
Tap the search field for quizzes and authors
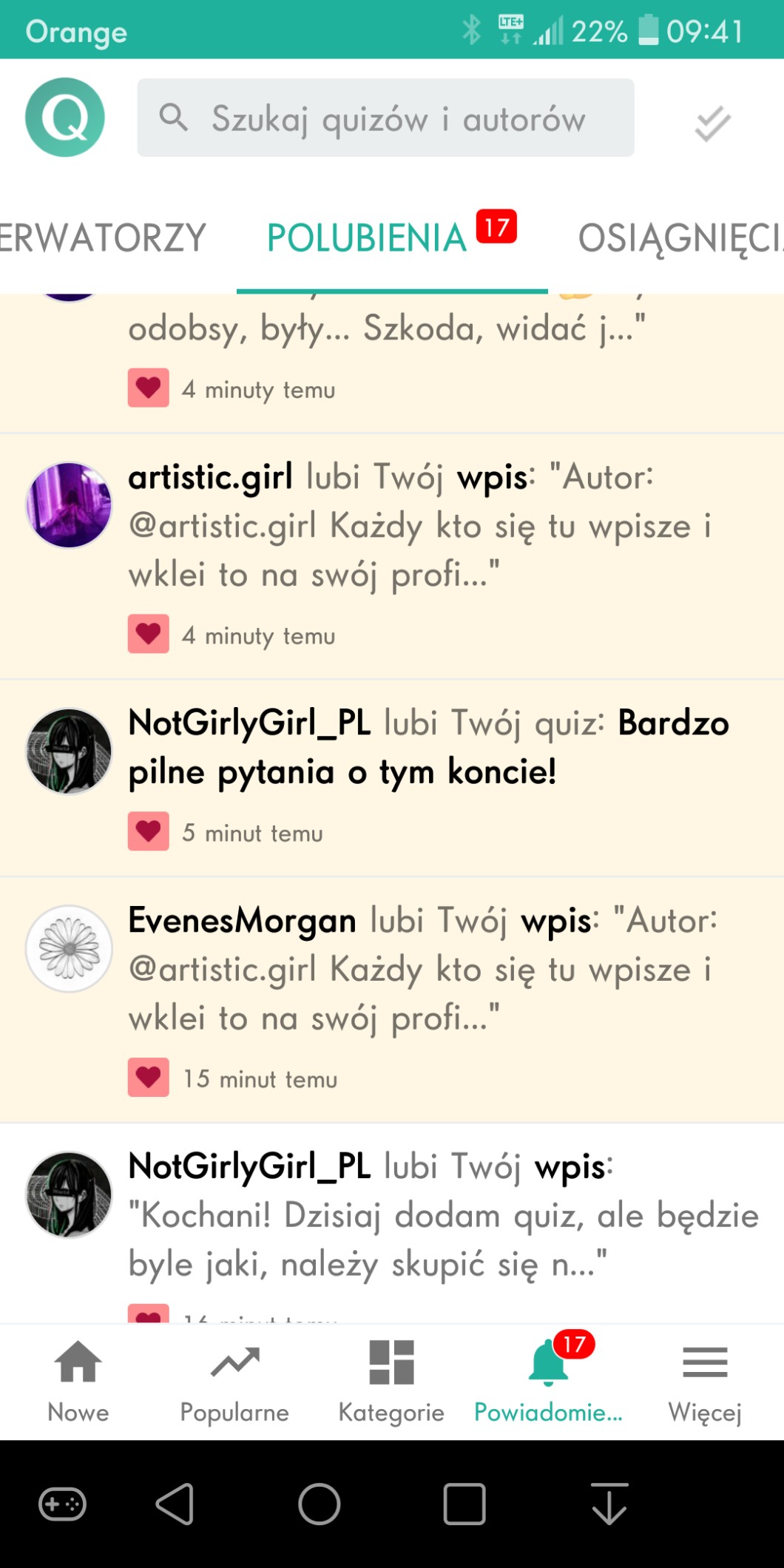[x=385, y=118]
